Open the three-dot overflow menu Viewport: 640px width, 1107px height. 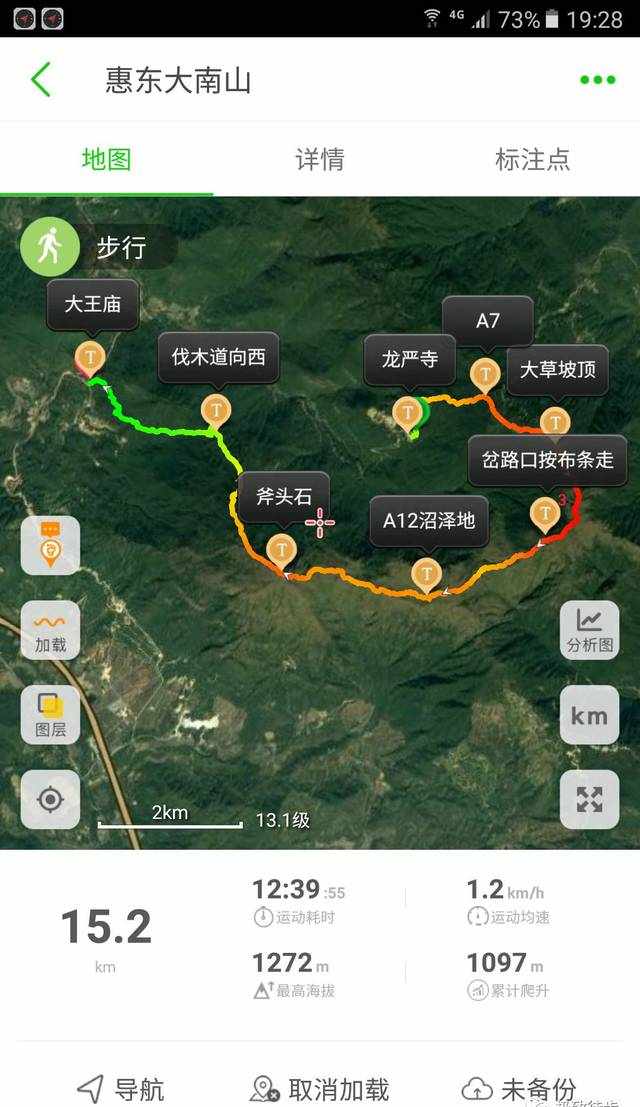[x=597, y=80]
